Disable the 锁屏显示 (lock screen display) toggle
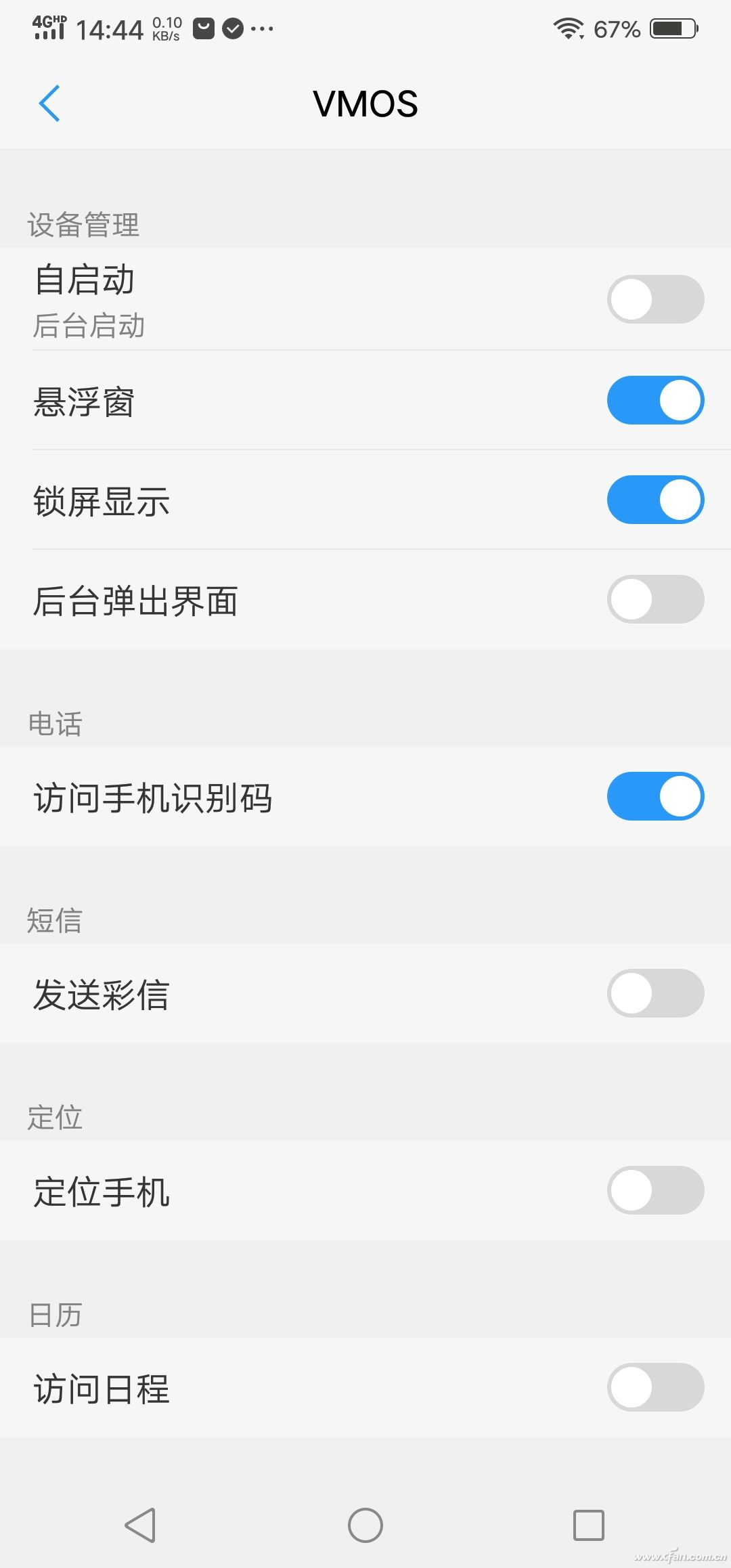The image size is (731, 1568). tap(655, 500)
